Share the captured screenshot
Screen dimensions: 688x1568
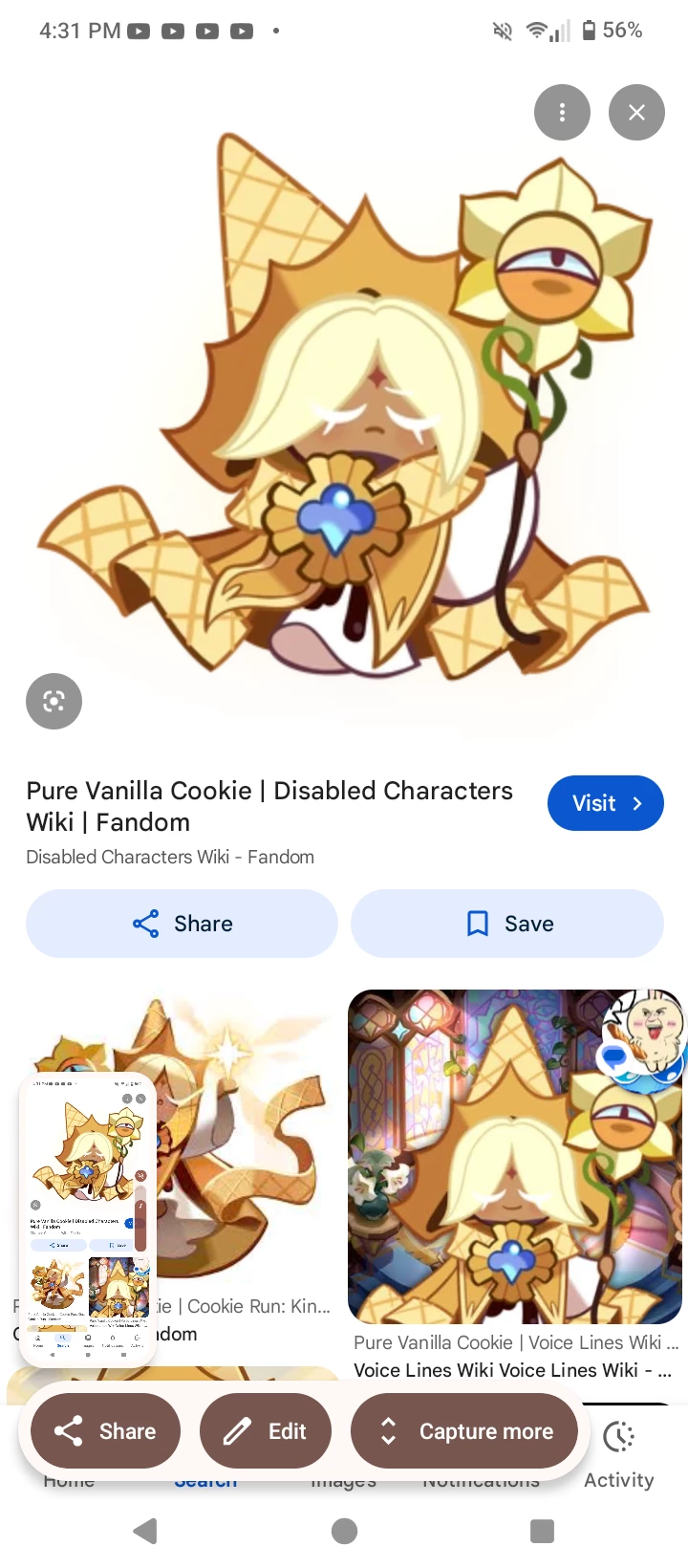pos(105,1431)
